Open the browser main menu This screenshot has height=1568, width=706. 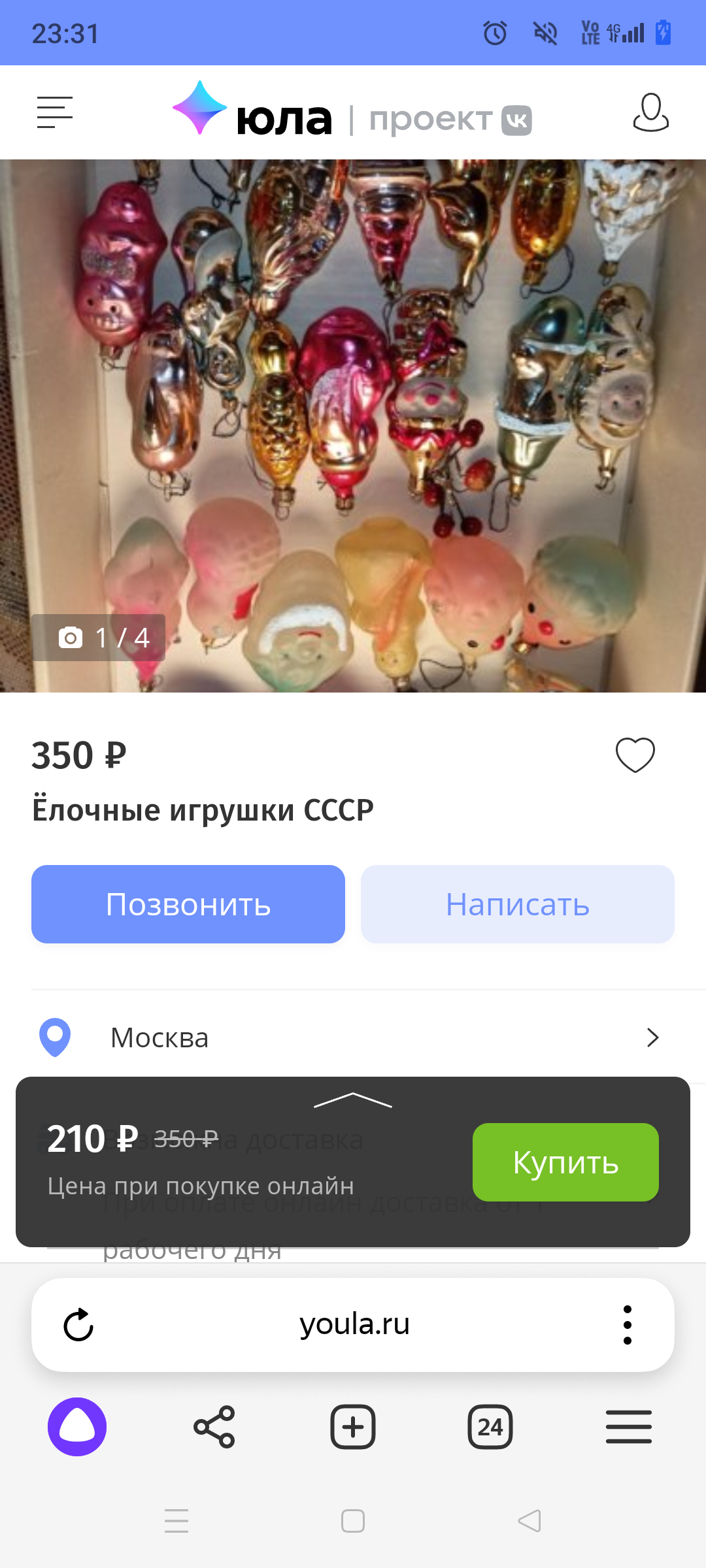(x=628, y=1427)
